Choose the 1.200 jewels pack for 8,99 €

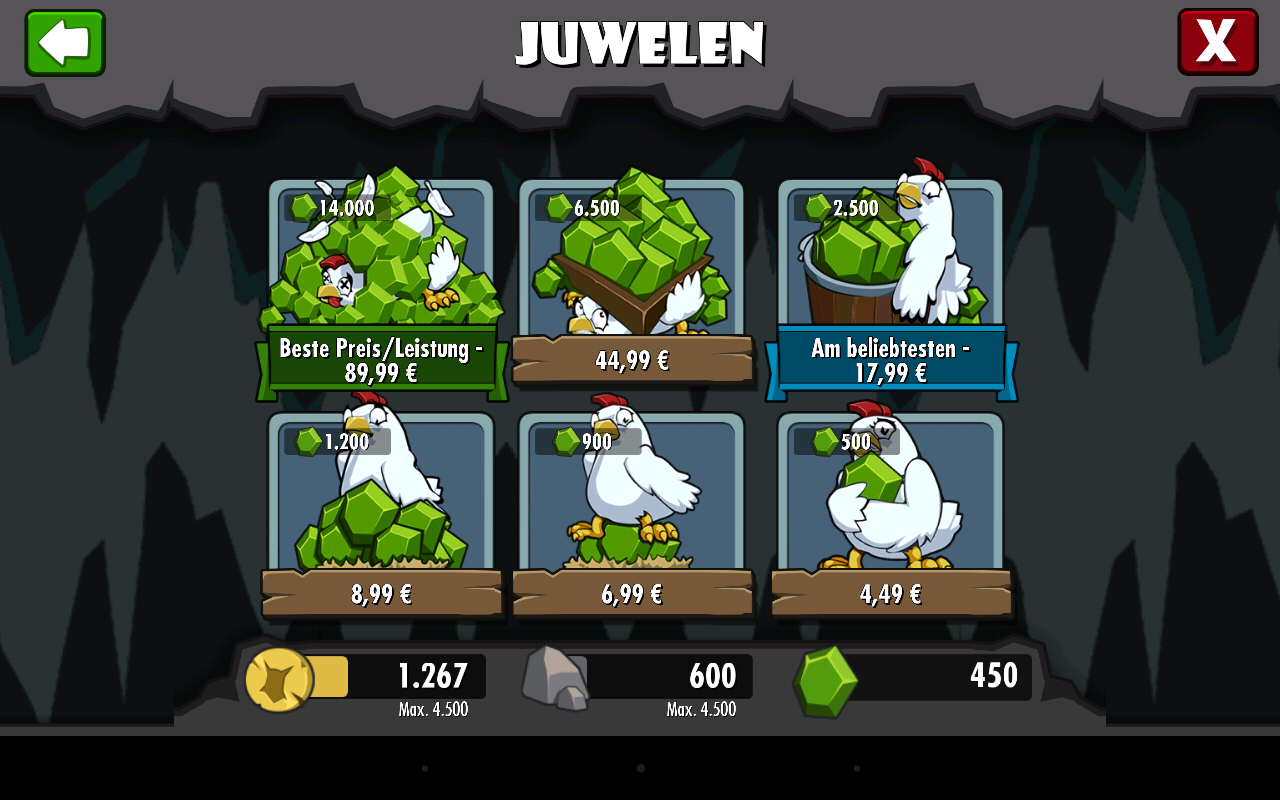click(381, 515)
